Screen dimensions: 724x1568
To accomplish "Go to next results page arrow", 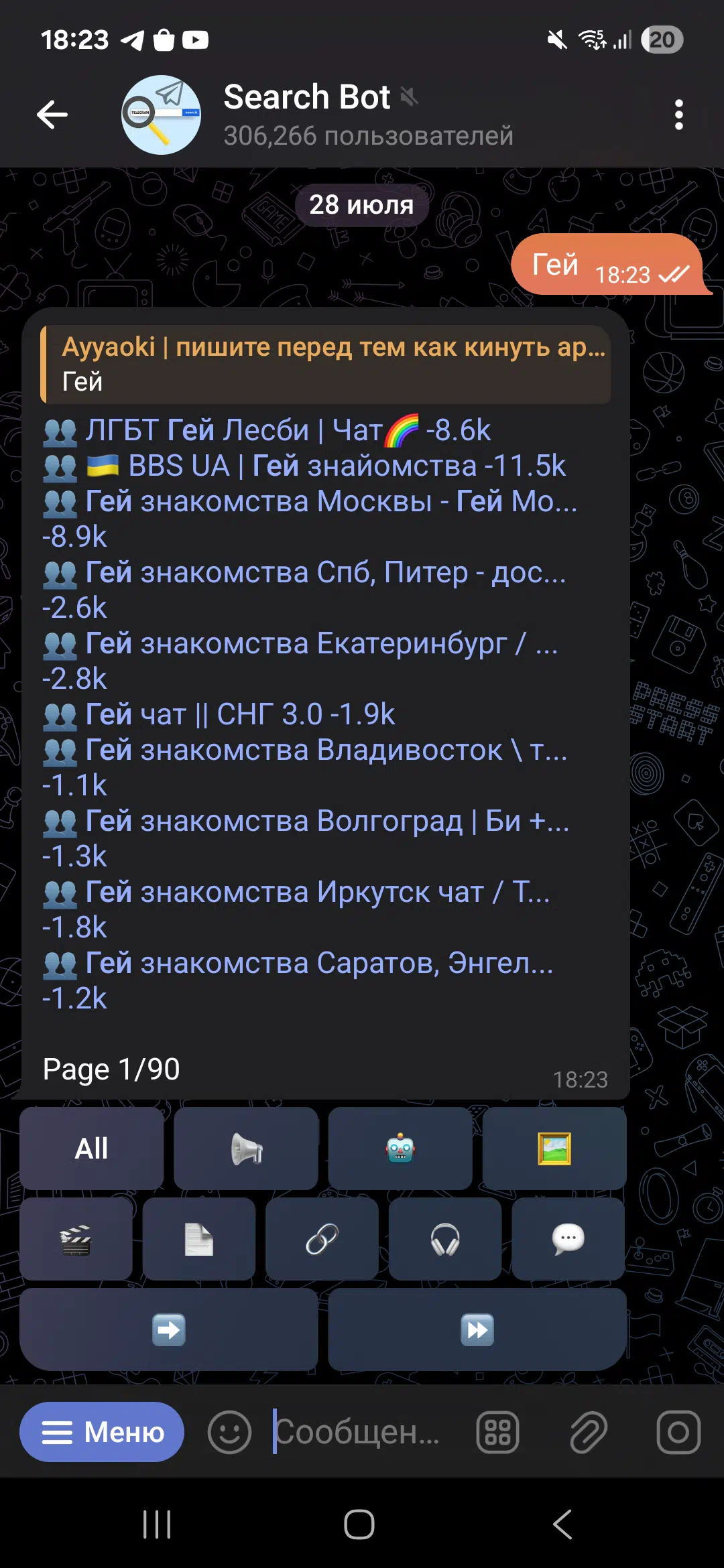I will pyautogui.click(x=169, y=1329).
